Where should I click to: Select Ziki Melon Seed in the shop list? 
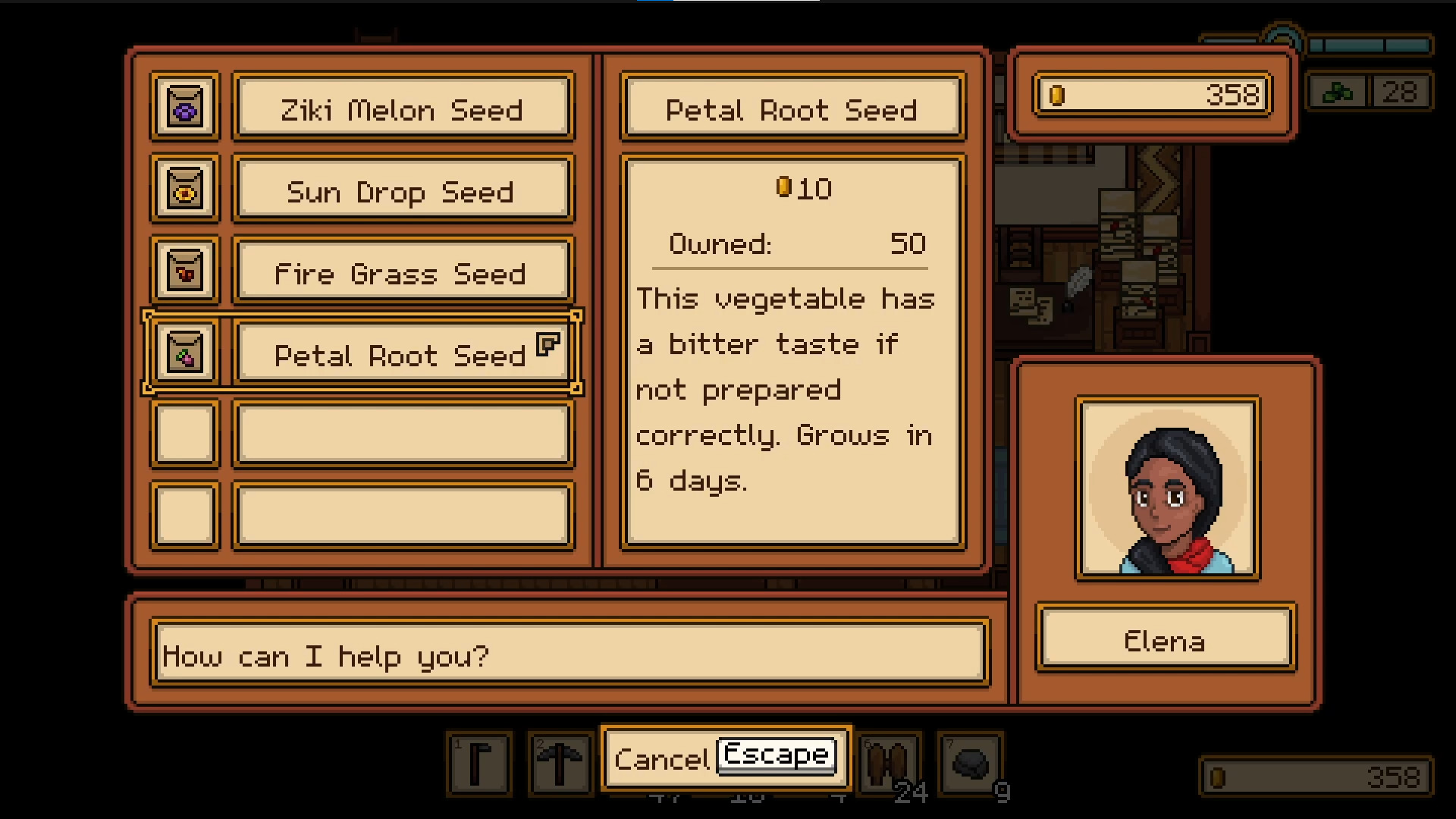(403, 109)
